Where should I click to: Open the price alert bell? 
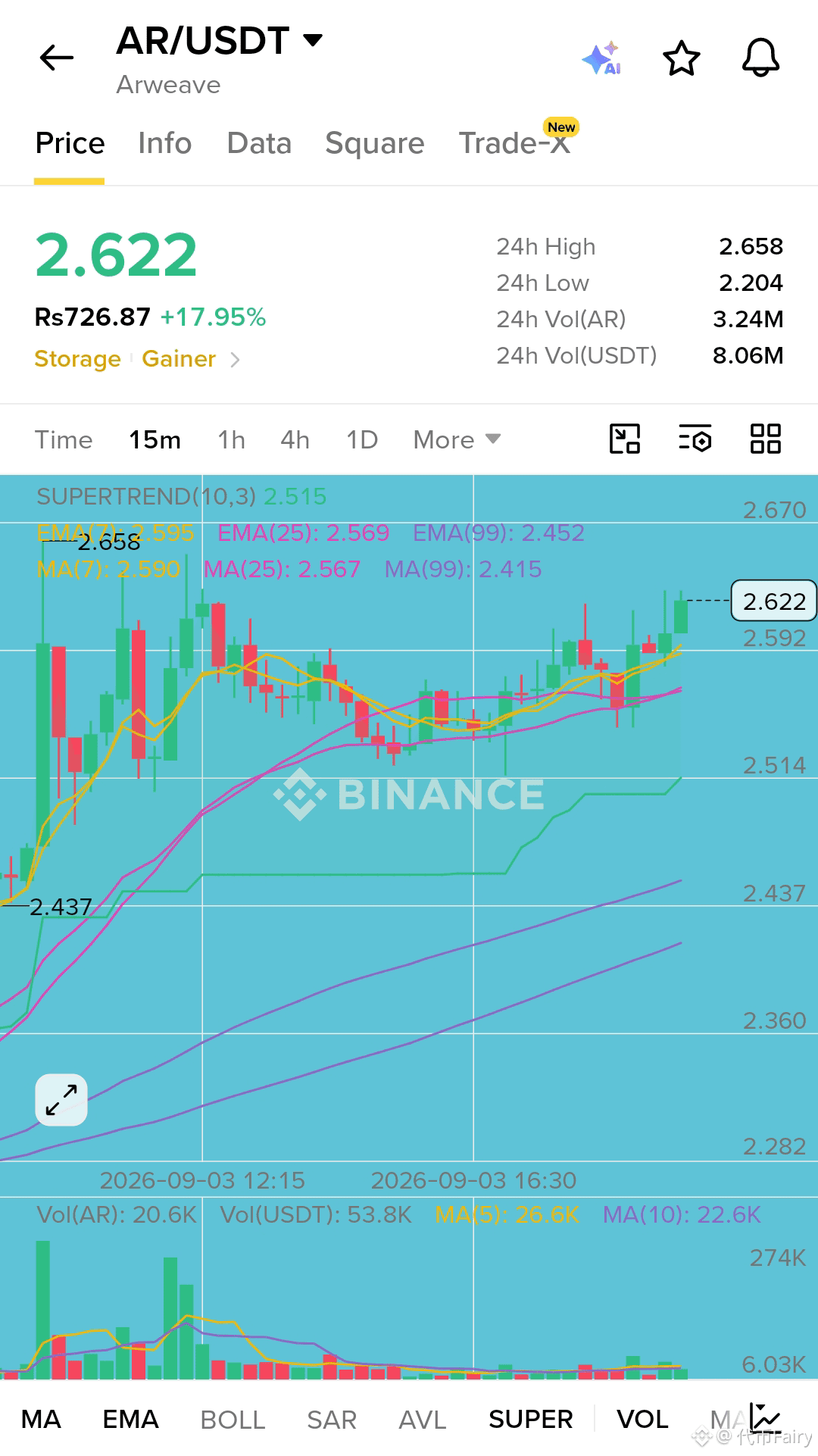(x=760, y=58)
